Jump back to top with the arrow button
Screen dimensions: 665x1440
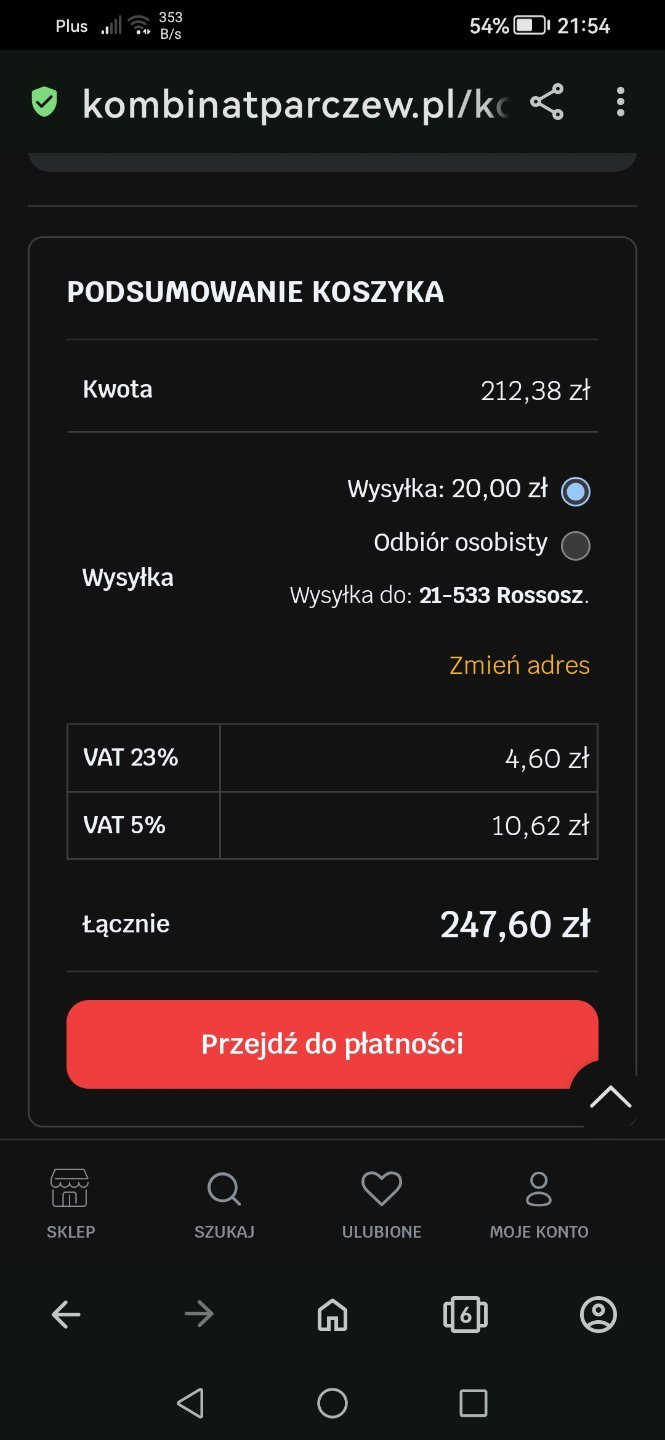pos(610,1098)
